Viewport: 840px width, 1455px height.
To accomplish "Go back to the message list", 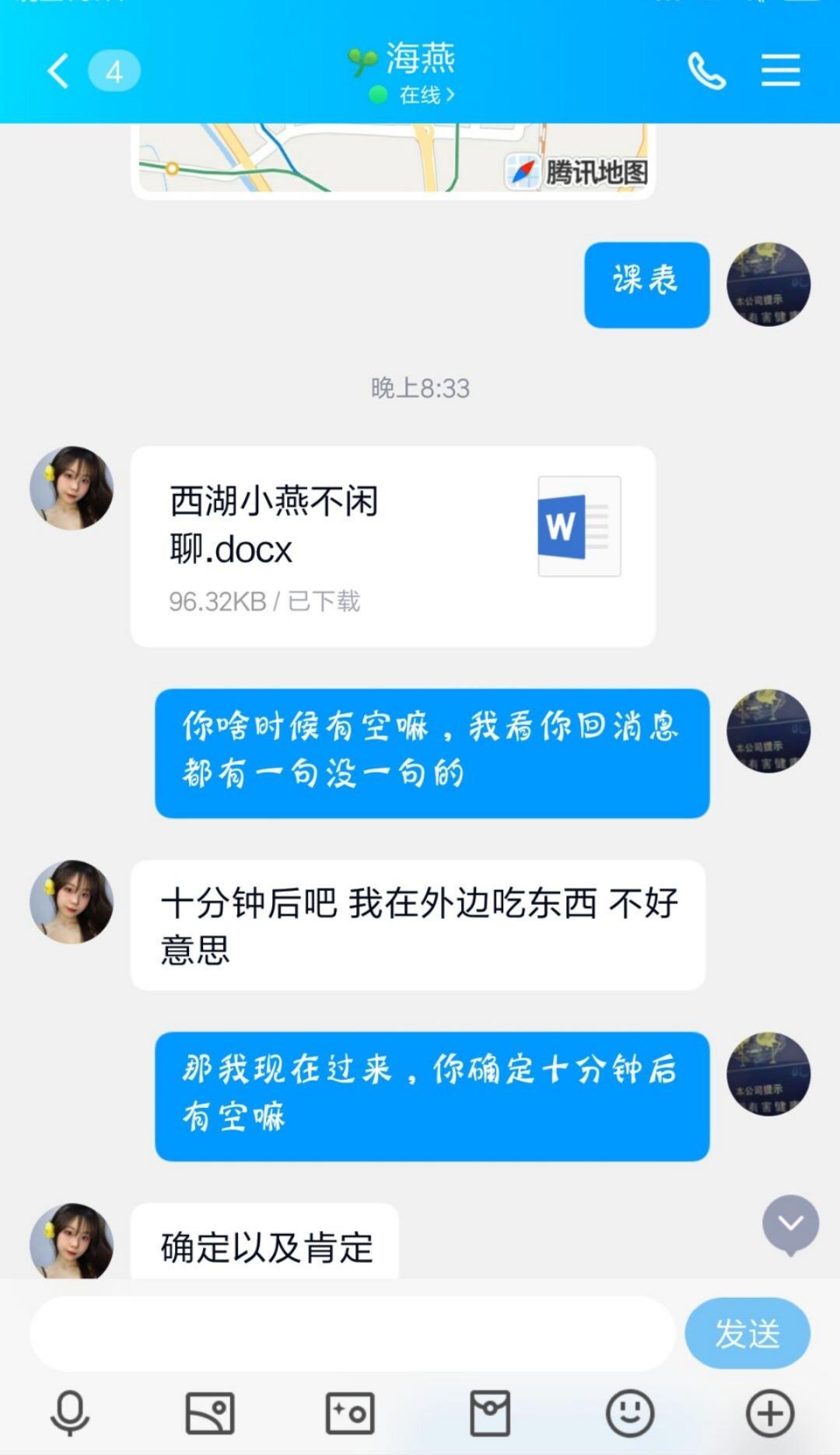I will point(59,71).
